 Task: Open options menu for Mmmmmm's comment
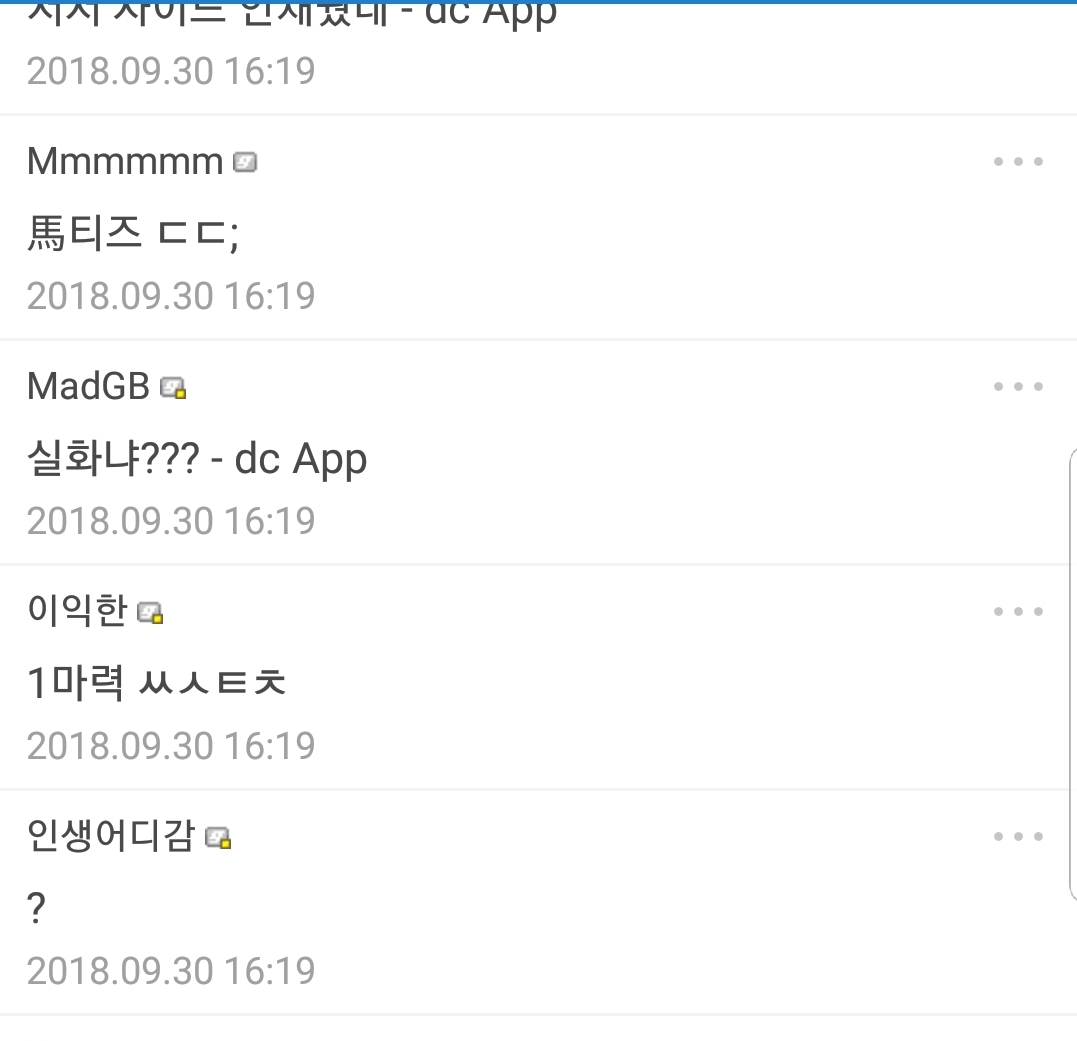1018,162
